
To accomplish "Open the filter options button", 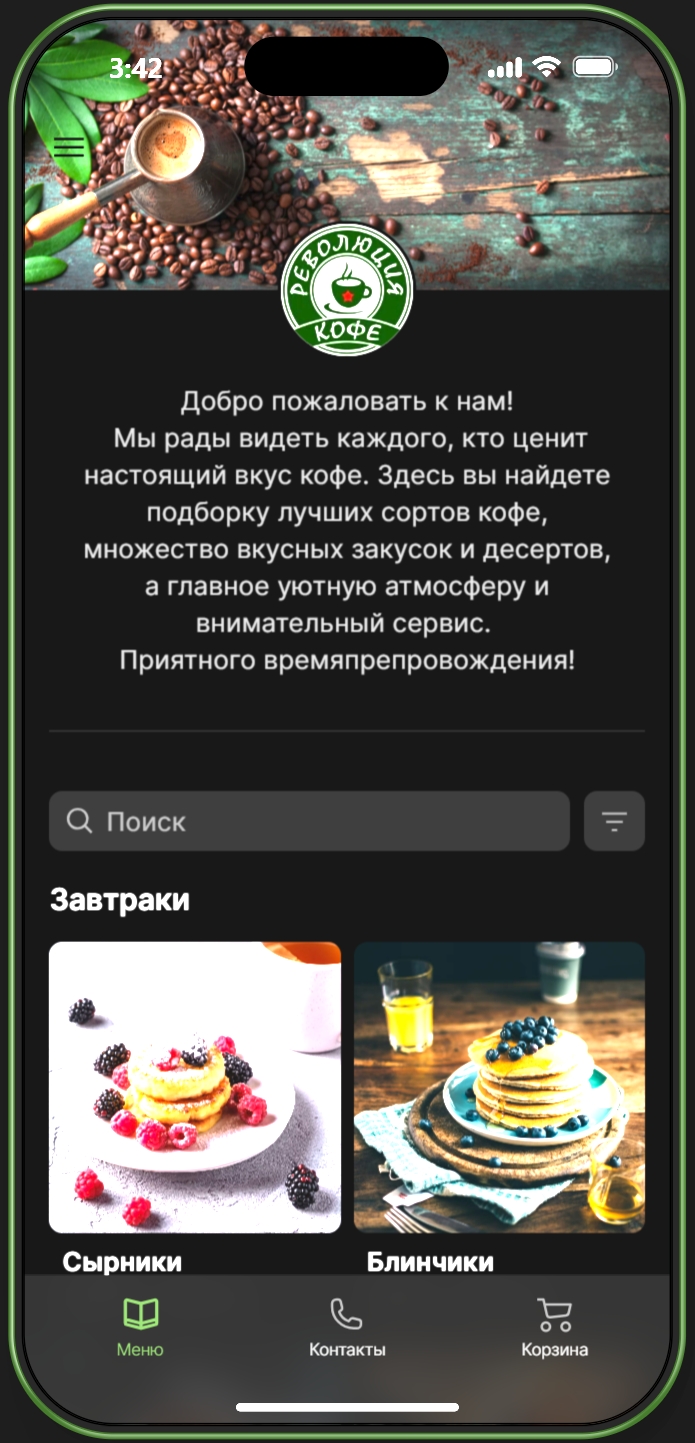I will tap(614, 821).
